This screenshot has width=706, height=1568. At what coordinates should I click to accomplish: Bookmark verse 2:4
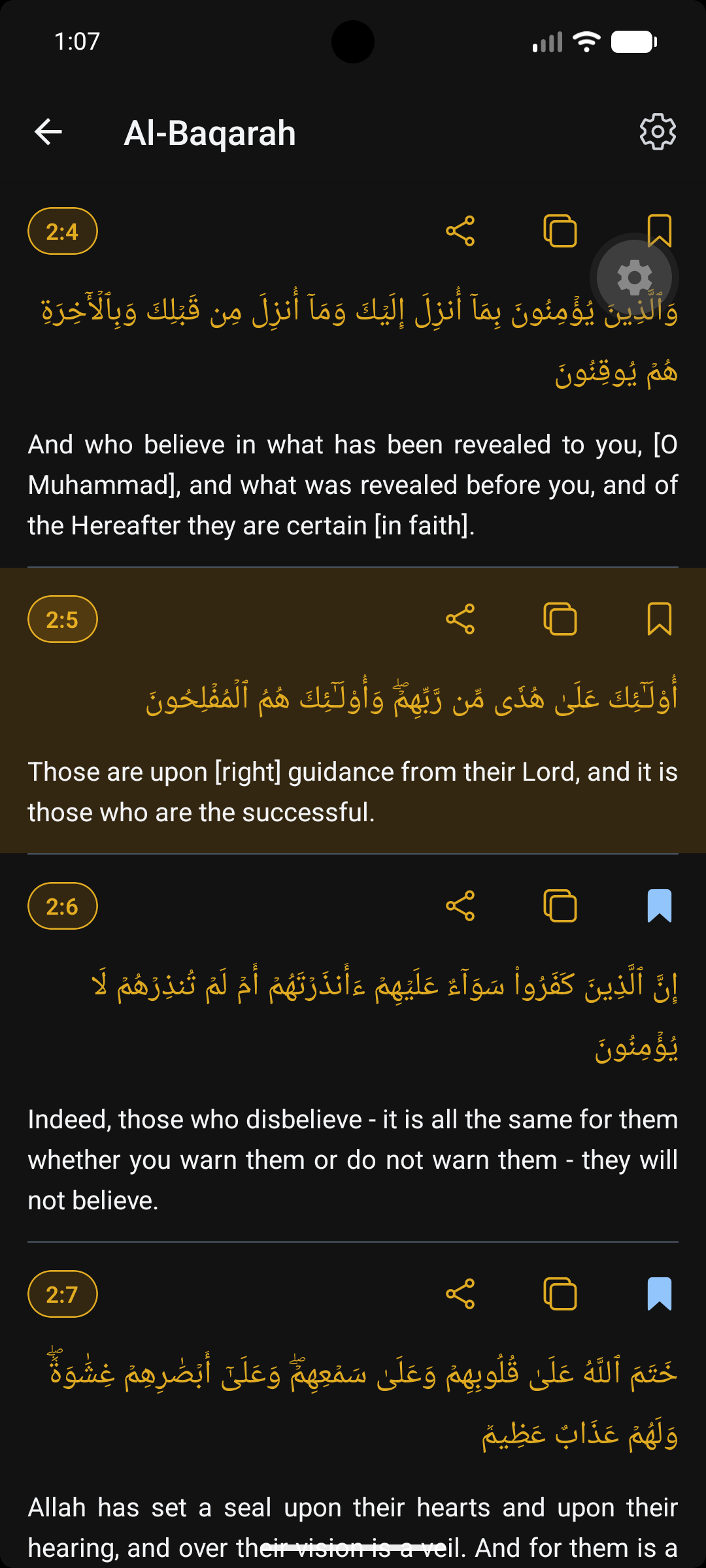tap(660, 230)
